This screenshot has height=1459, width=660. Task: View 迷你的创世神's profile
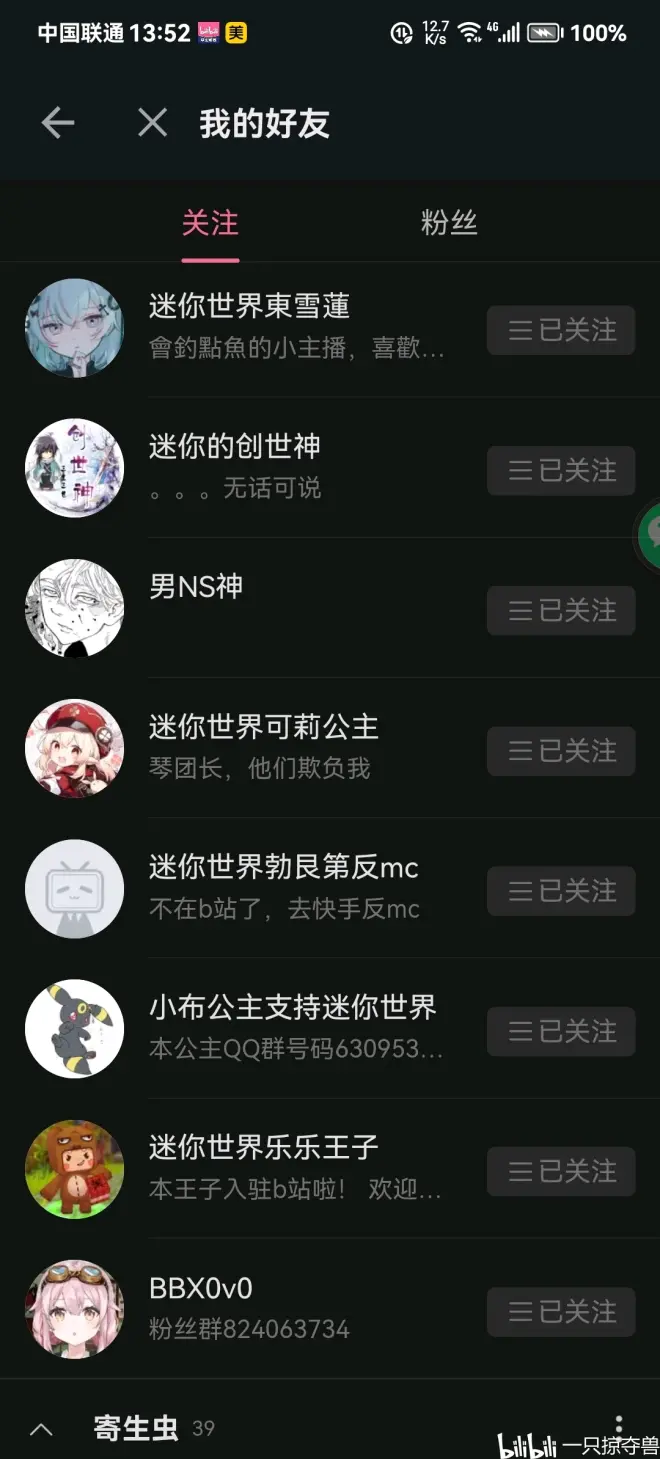(x=235, y=446)
